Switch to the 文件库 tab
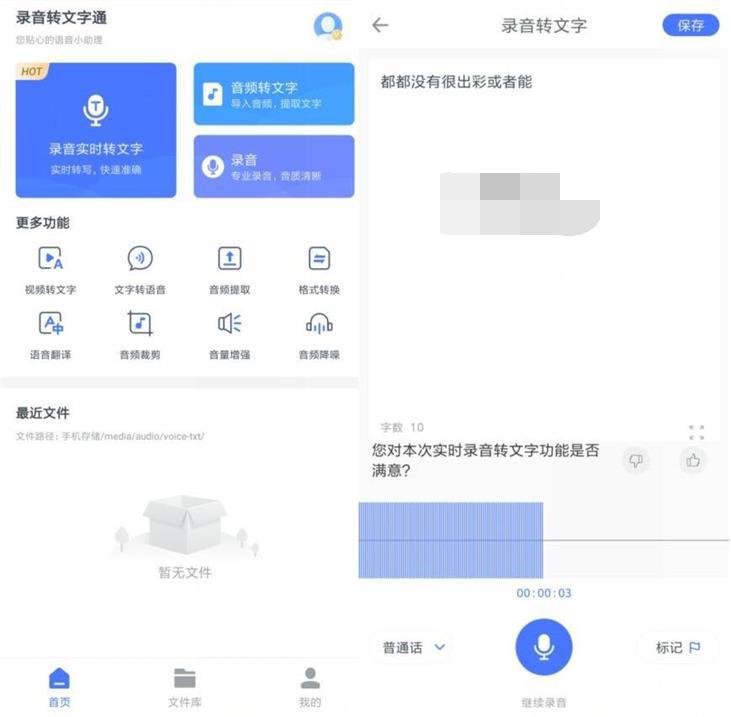Image resolution: width=731 pixels, height=717 pixels. tap(185, 686)
